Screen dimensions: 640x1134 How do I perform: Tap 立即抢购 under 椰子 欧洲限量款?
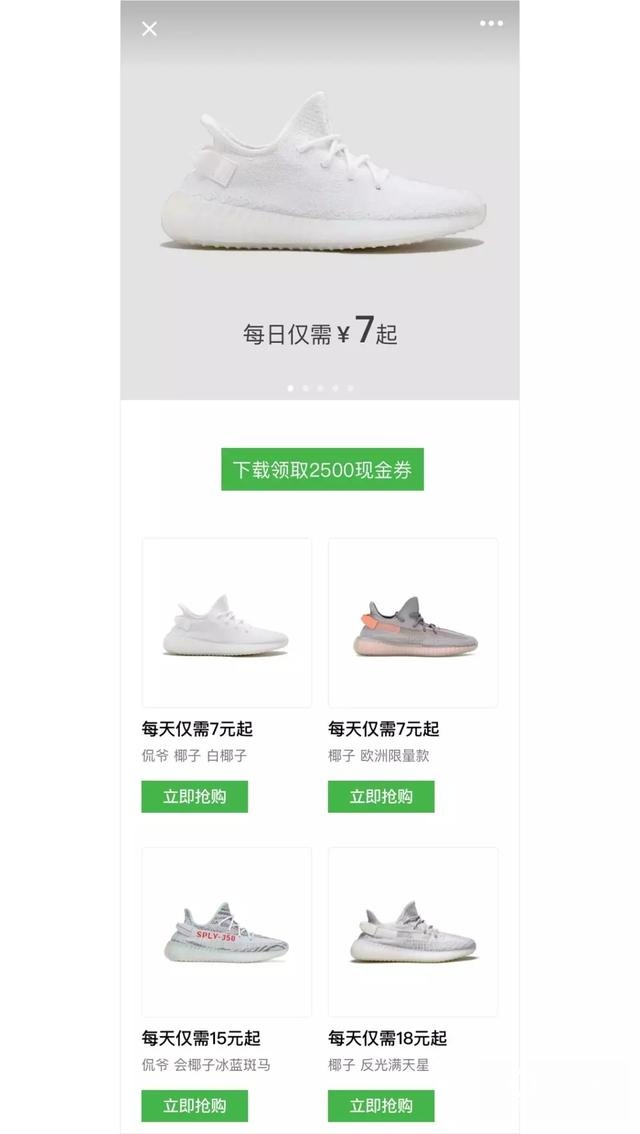(381, 797)
